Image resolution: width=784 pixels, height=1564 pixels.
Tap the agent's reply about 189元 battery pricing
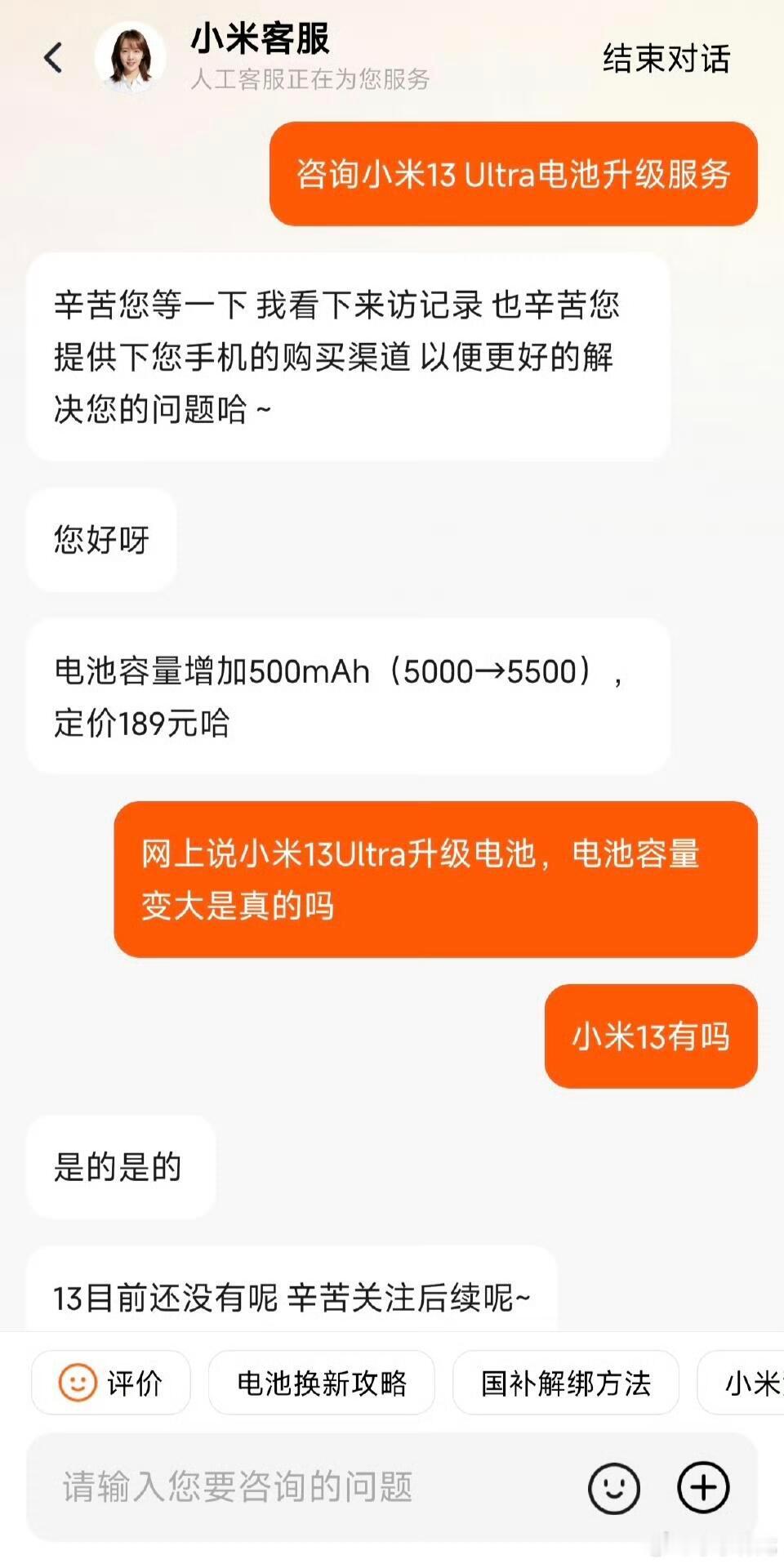click(x=351, y=696)
